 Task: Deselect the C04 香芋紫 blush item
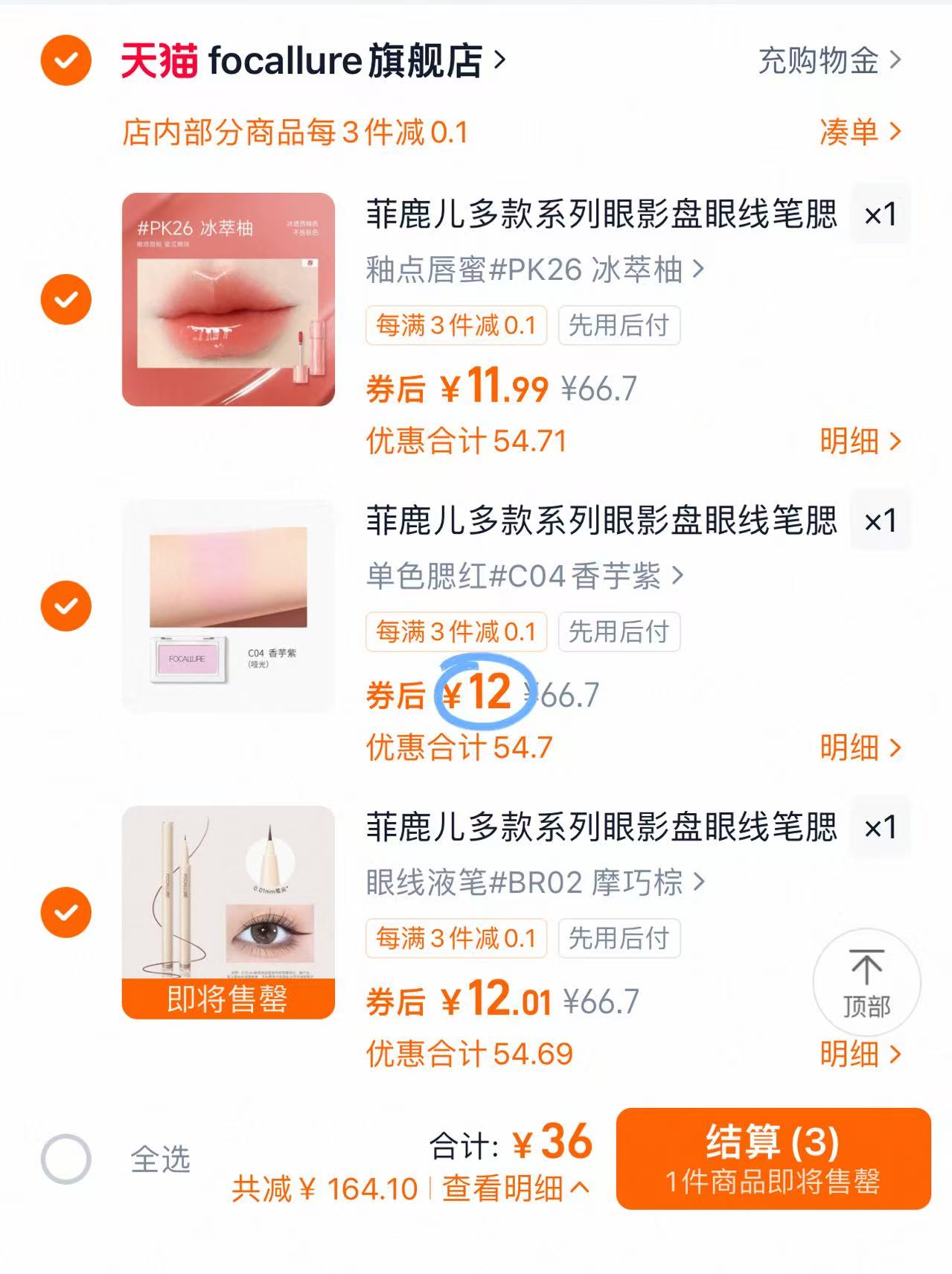(x=66, y=605)
